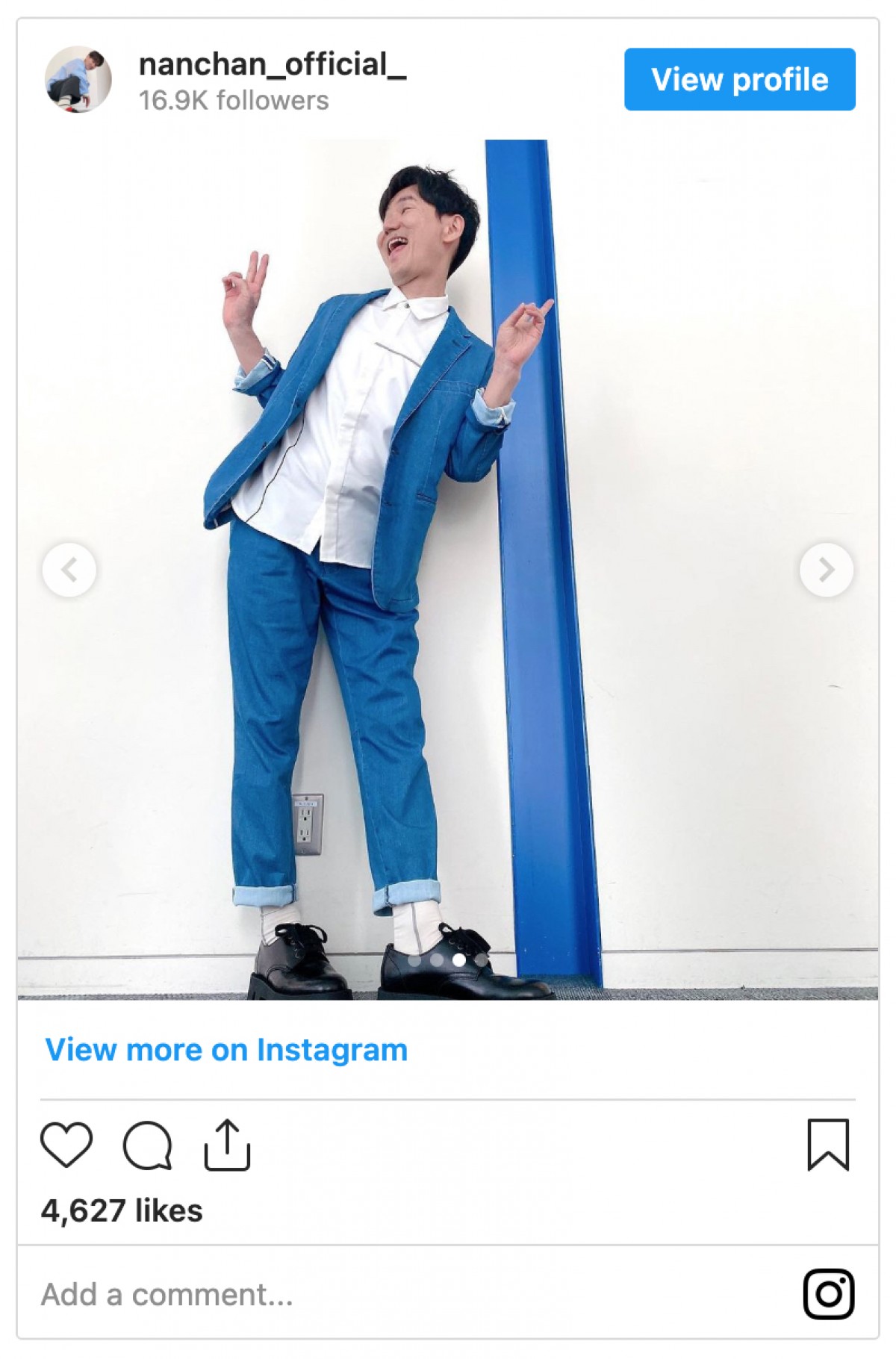
Task: Go to the next photo in carousel
Action: [826, 570]
